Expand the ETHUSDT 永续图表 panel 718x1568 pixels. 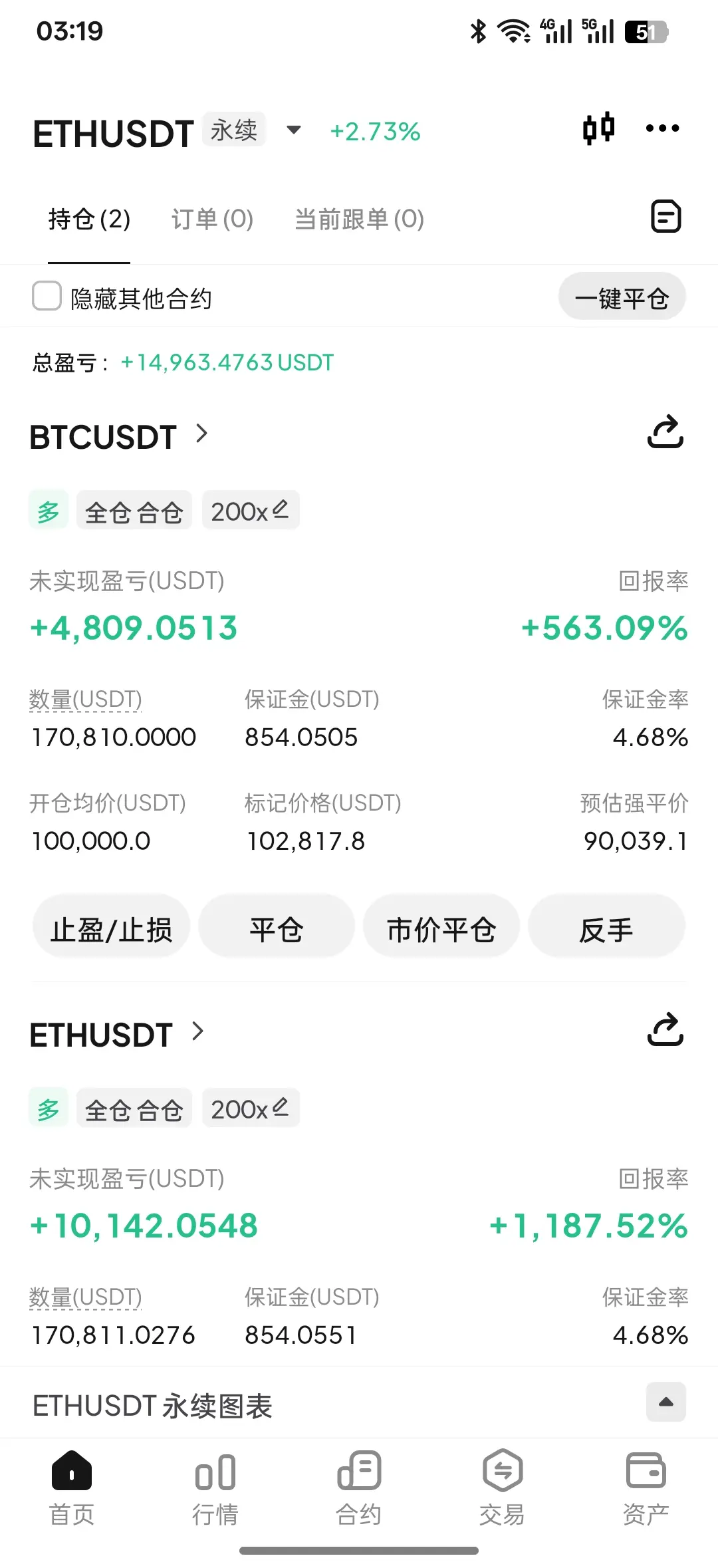coord(665,1402)
